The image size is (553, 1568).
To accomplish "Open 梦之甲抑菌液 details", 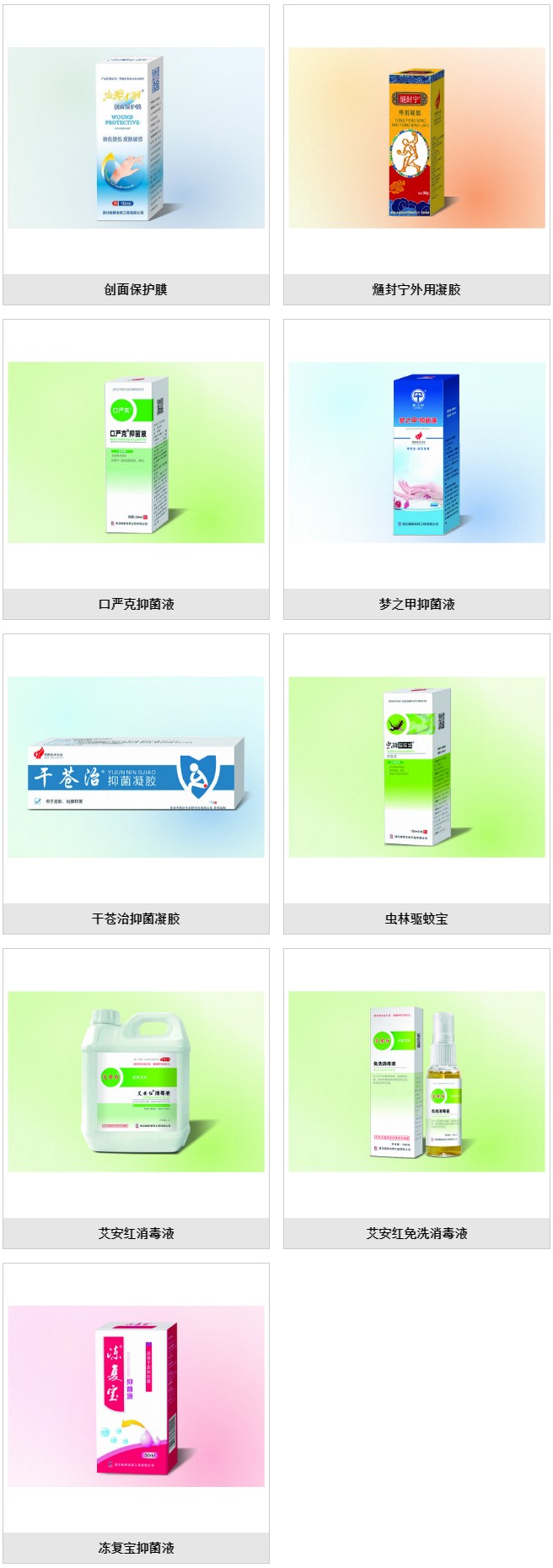I will pyautogui.click(x=416, y=453).
